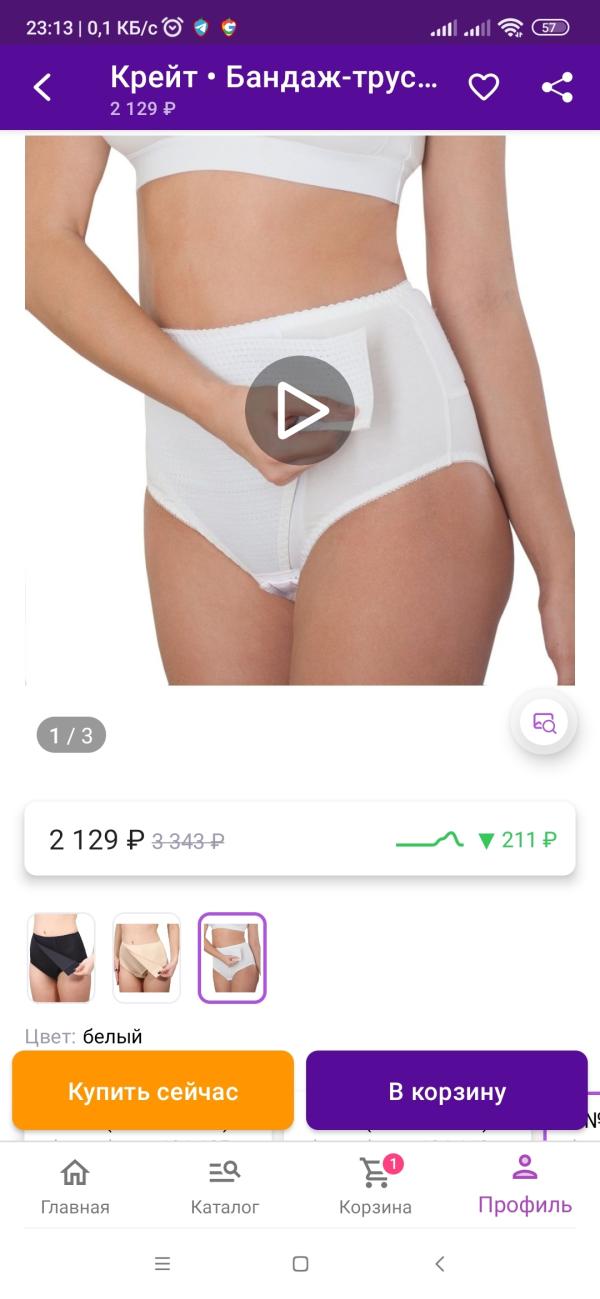Go back using the app bar arrow

[x=42, y=88]
